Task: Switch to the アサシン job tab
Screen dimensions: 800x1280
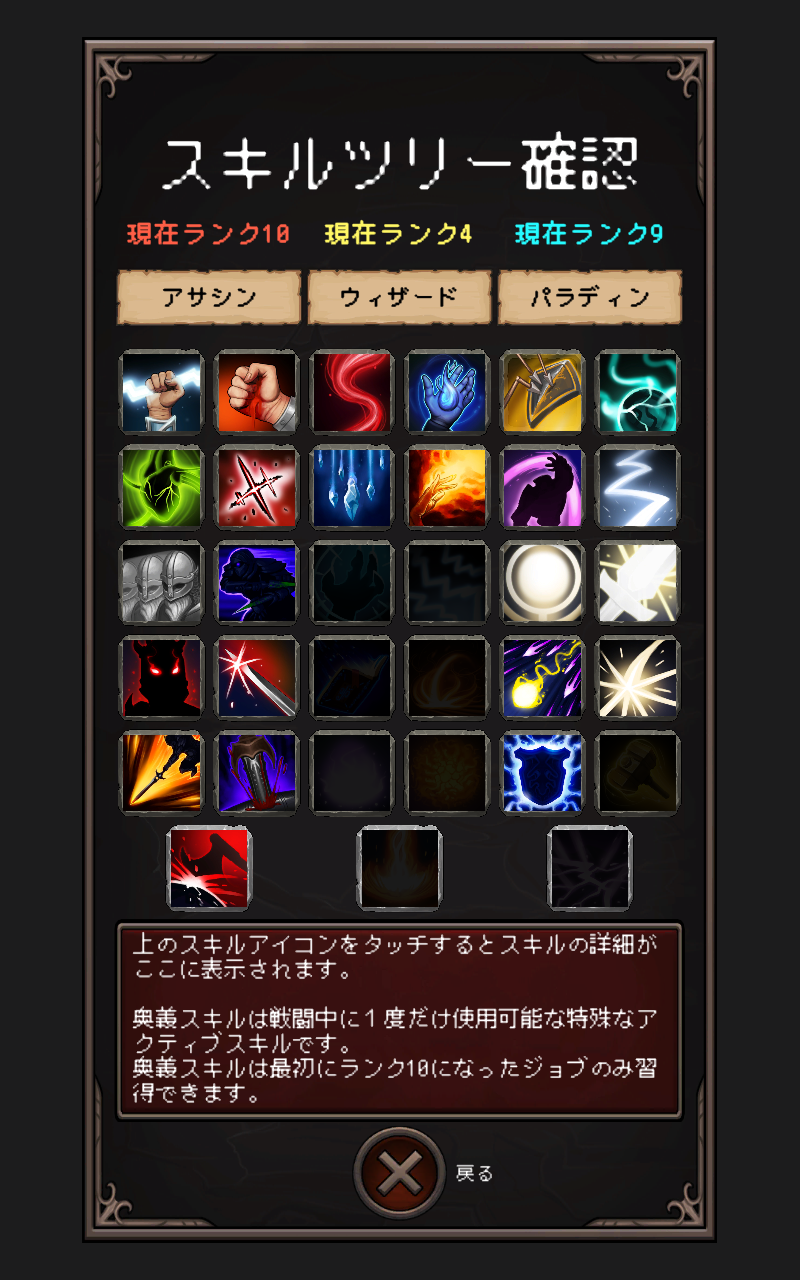Action: coord(209,297)
